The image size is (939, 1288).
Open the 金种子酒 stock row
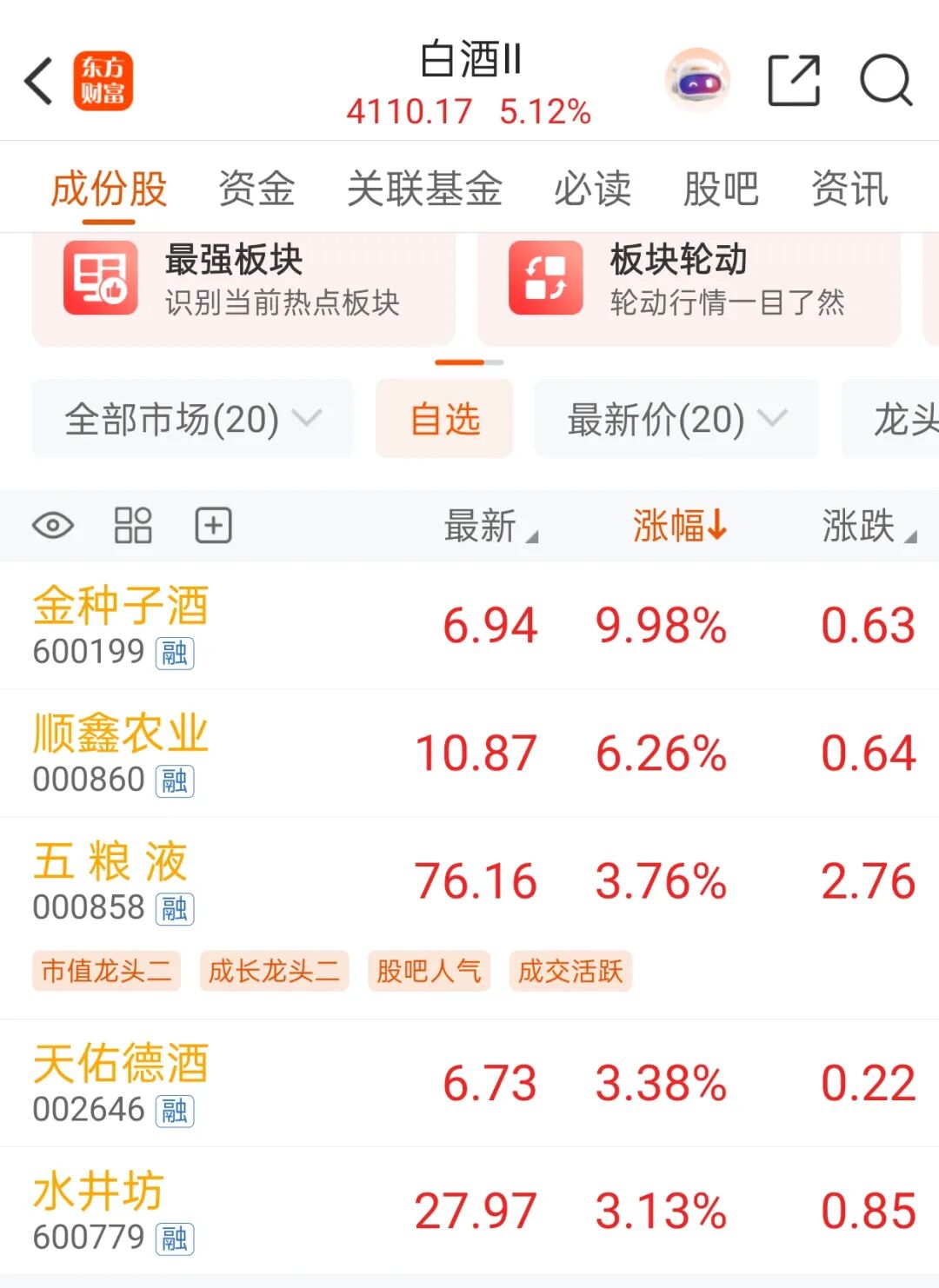pyautogui.click(x=469, y=626)
